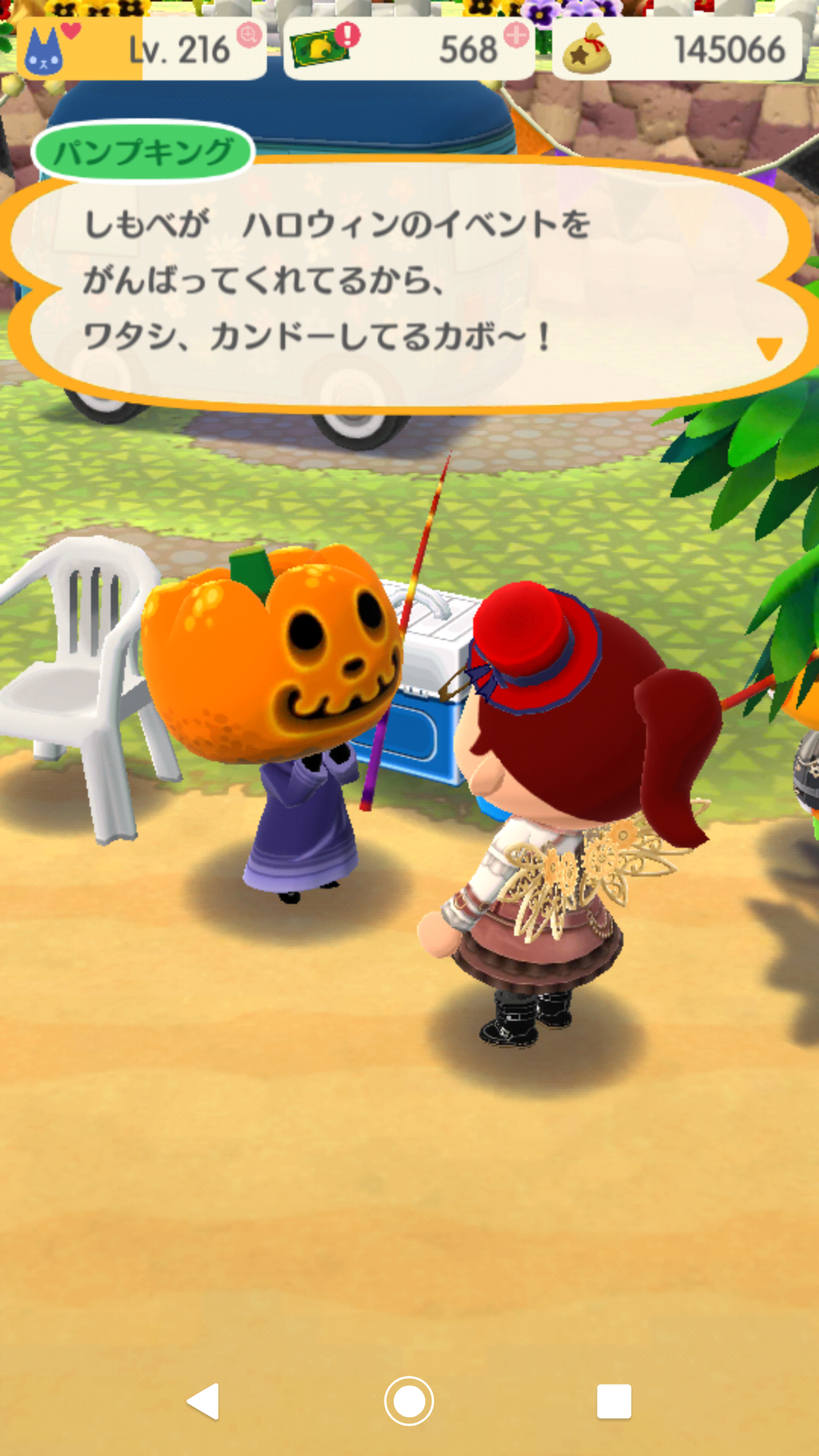Open the 145066 Bells counter
819x1456 pixels.
coord(676,50)
